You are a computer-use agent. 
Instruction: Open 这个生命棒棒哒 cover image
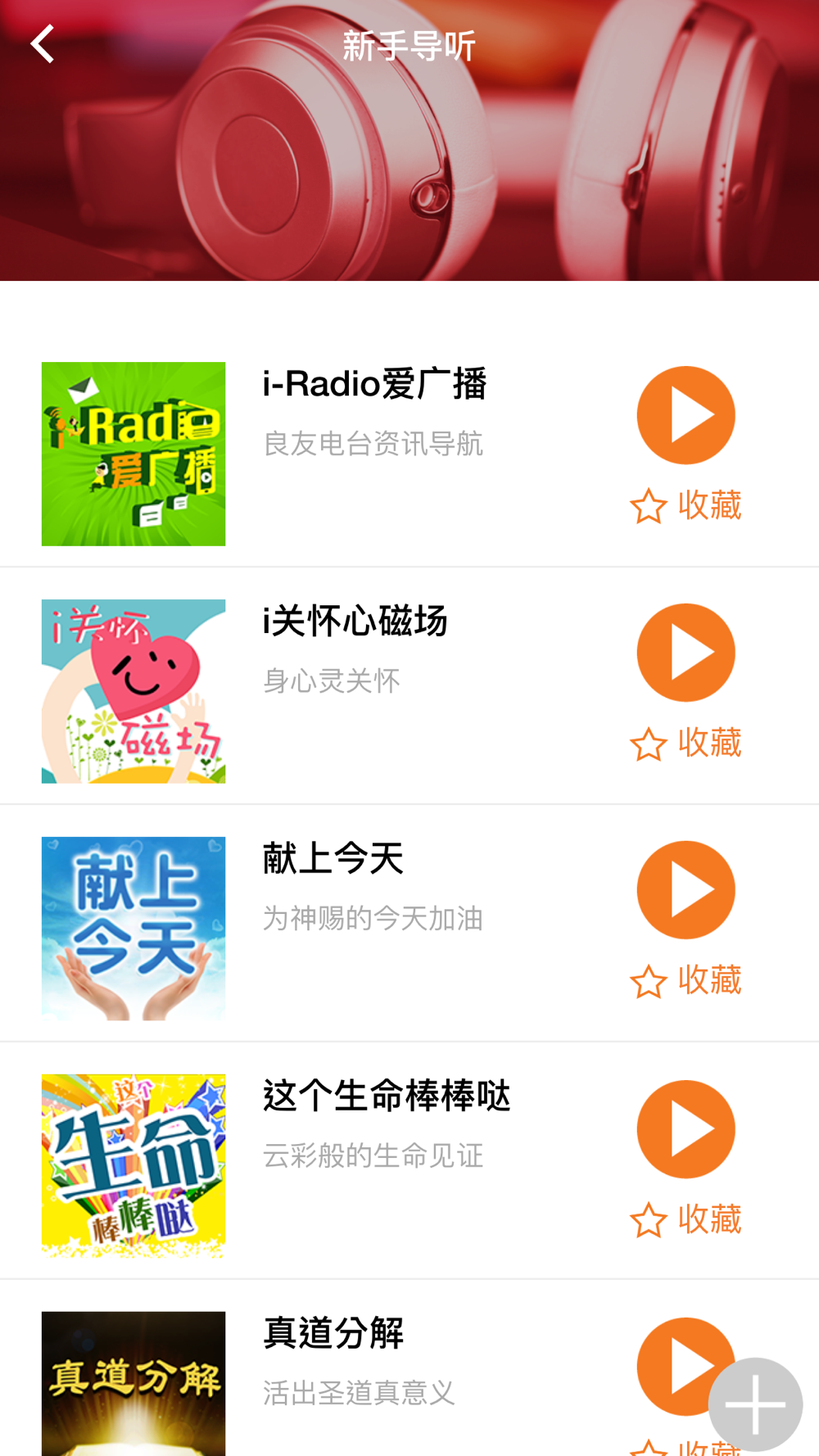[x=133, y=1166]
